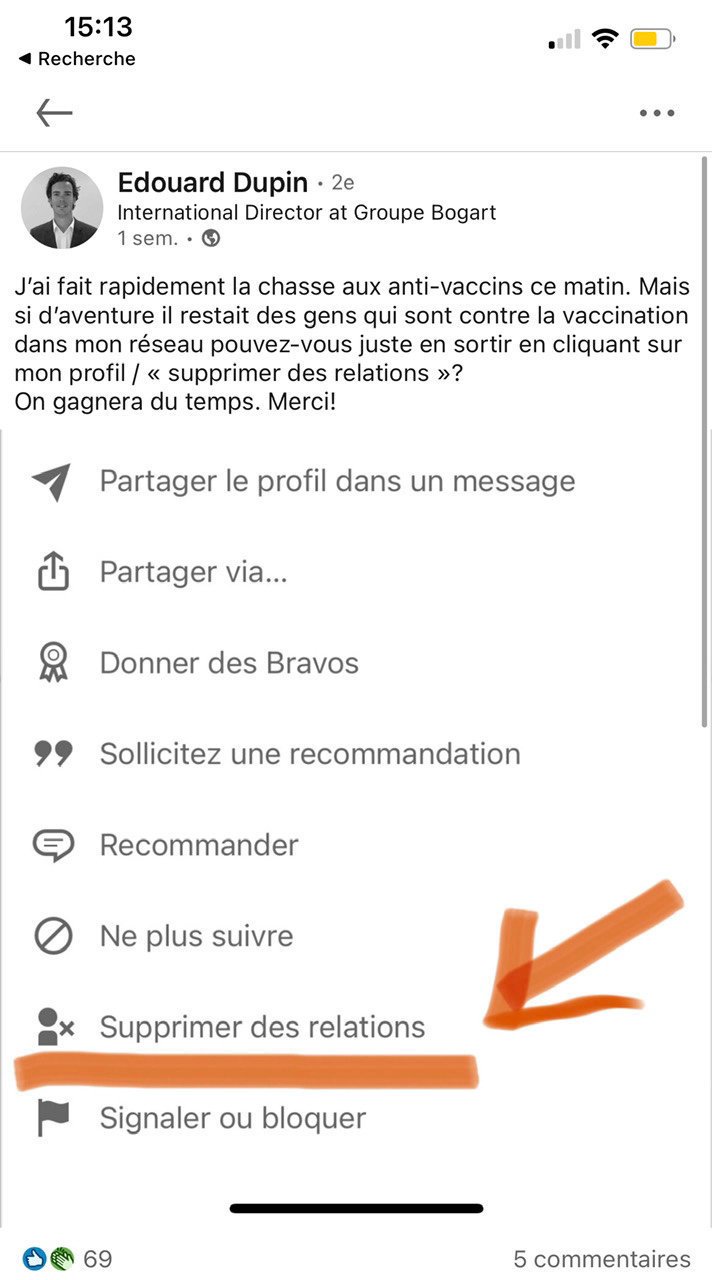Open Signaler ou bloquer
The width and height of the screenshot is (712, 1280).
click(233, 1118)
